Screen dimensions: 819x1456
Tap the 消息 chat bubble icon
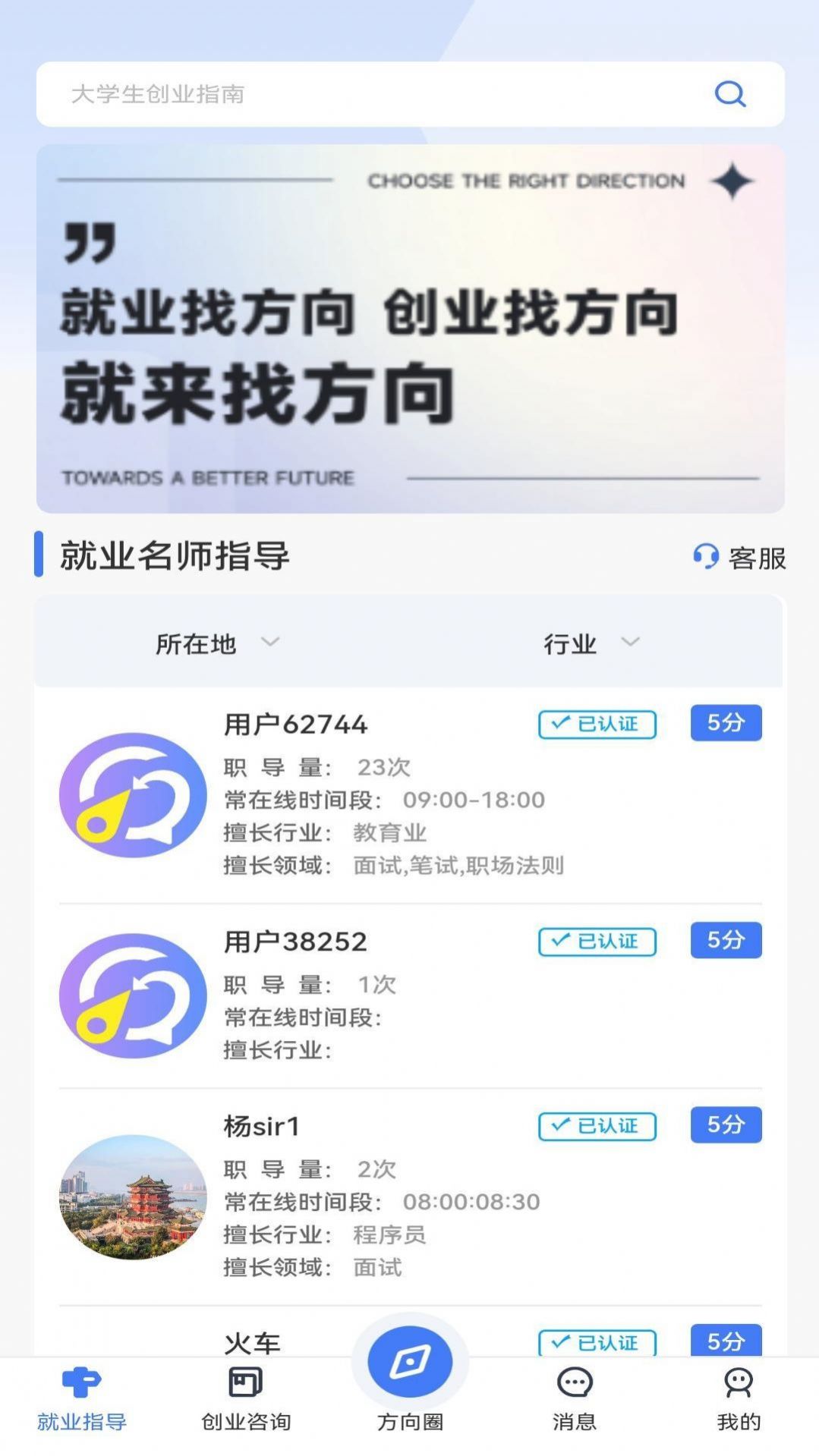[575, 1382]
